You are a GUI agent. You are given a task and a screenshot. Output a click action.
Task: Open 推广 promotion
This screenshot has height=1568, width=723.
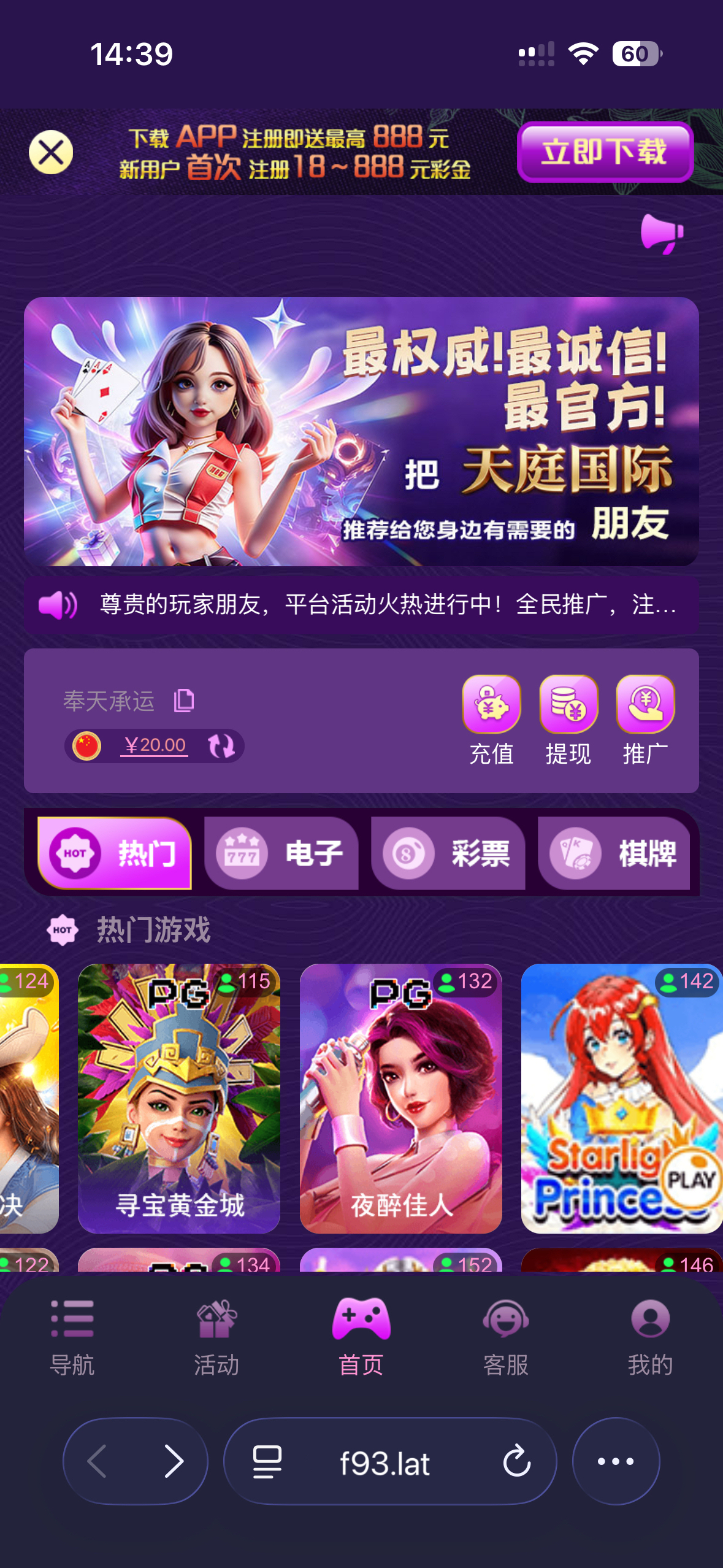(645, 719)
